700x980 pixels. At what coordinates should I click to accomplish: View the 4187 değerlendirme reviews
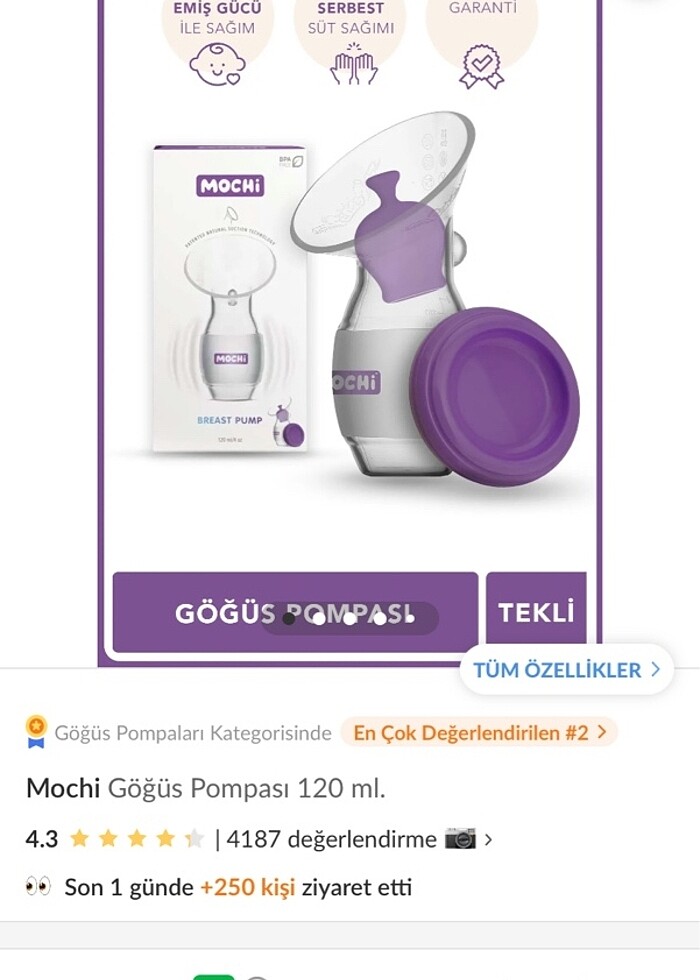click(x=331, y=839)
